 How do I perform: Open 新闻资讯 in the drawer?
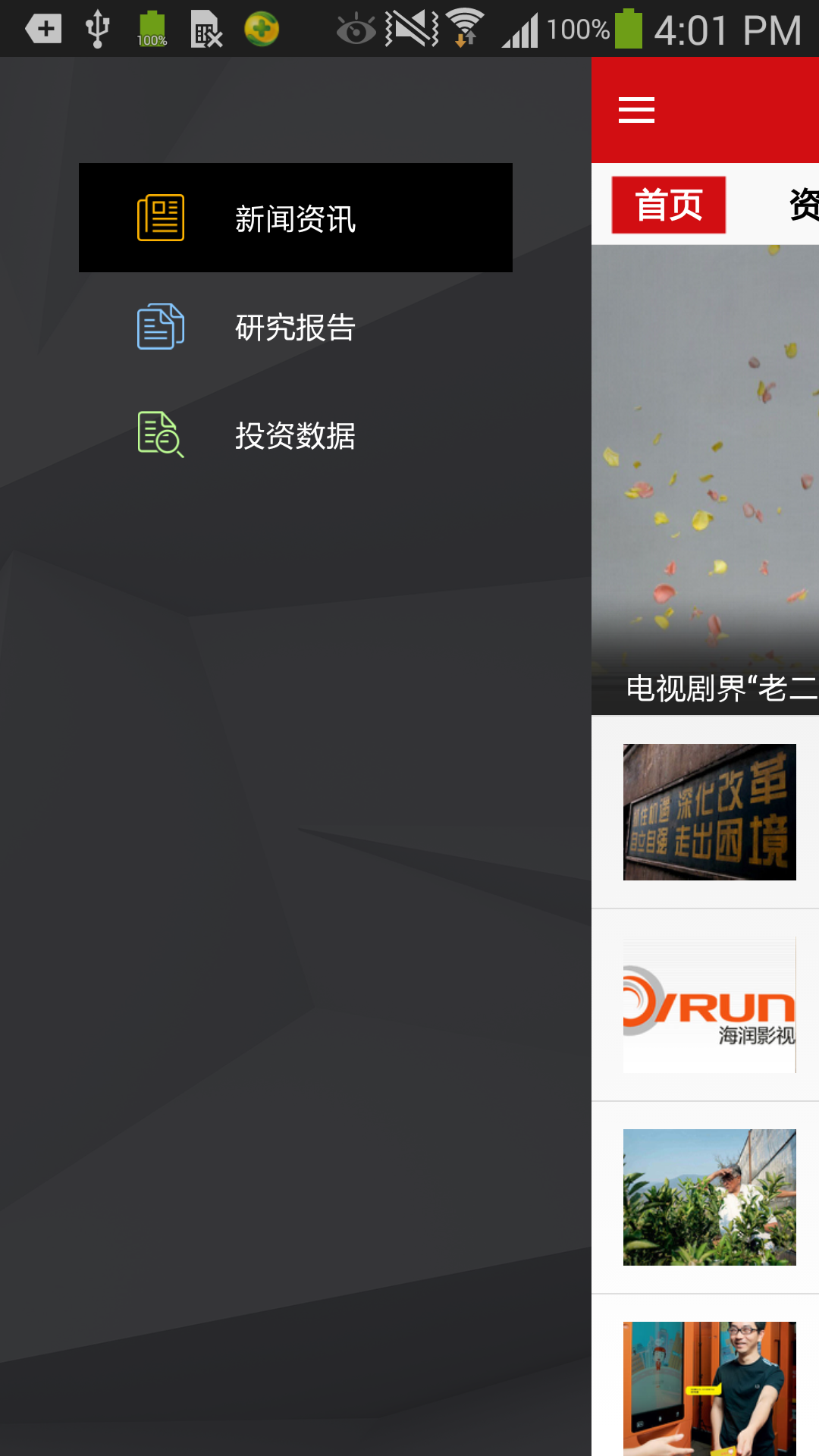(295, 218)
